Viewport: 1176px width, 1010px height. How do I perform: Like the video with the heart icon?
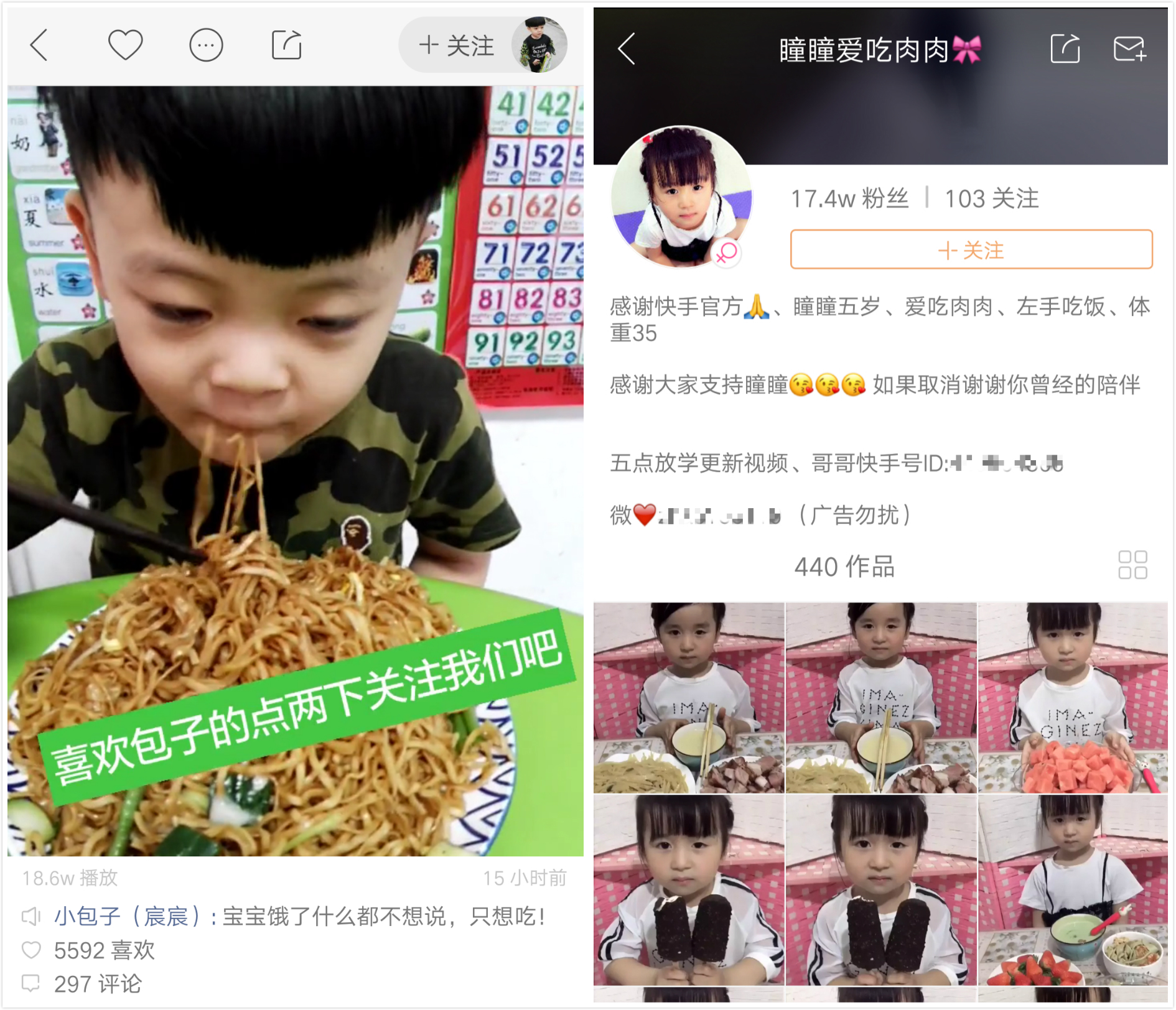[125, 45]
